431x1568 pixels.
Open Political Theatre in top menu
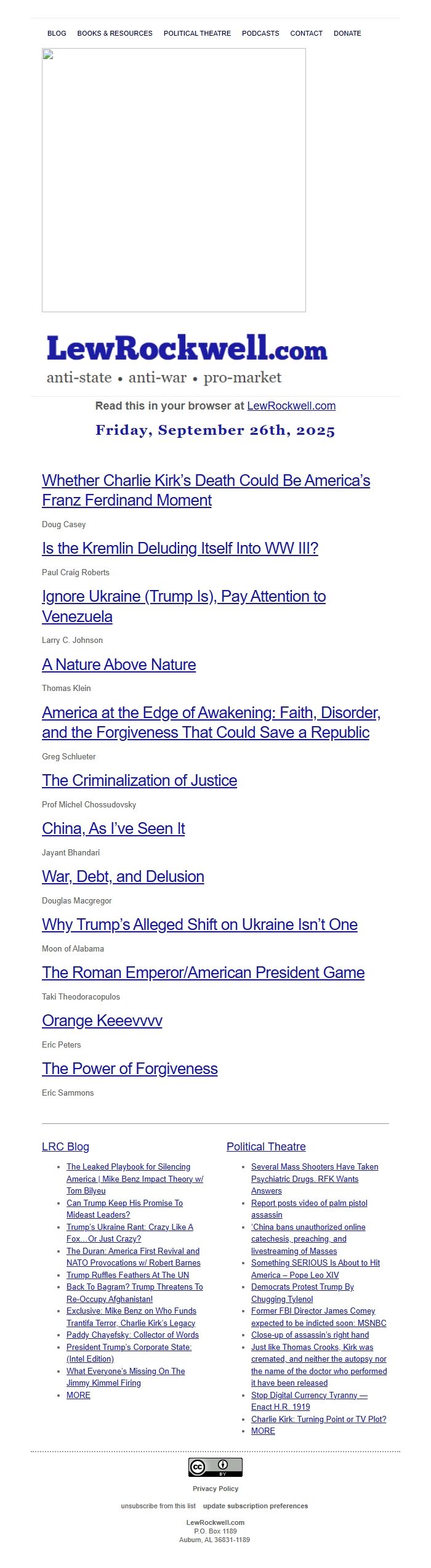(x=197, y=33)
